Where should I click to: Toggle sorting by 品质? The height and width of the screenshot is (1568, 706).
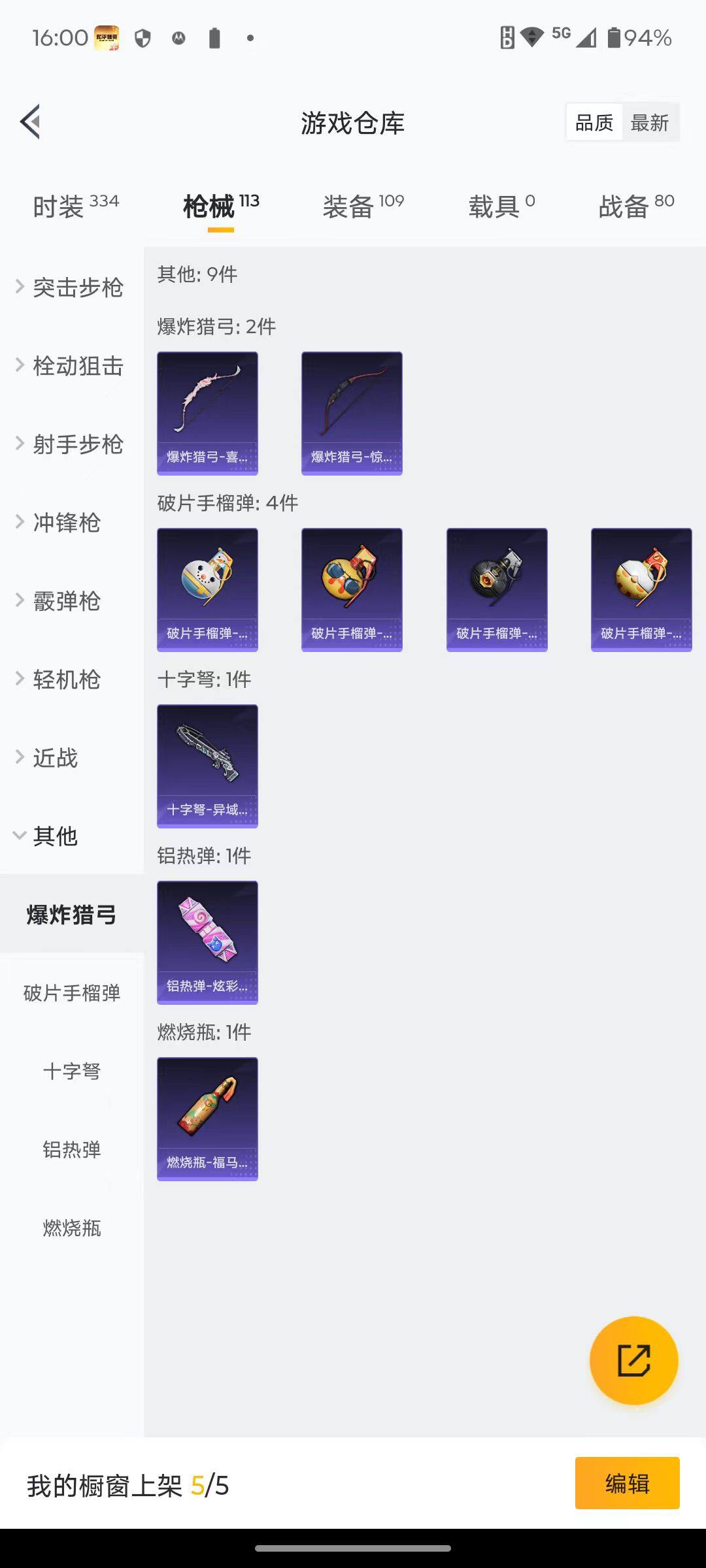tap(594, 122)
